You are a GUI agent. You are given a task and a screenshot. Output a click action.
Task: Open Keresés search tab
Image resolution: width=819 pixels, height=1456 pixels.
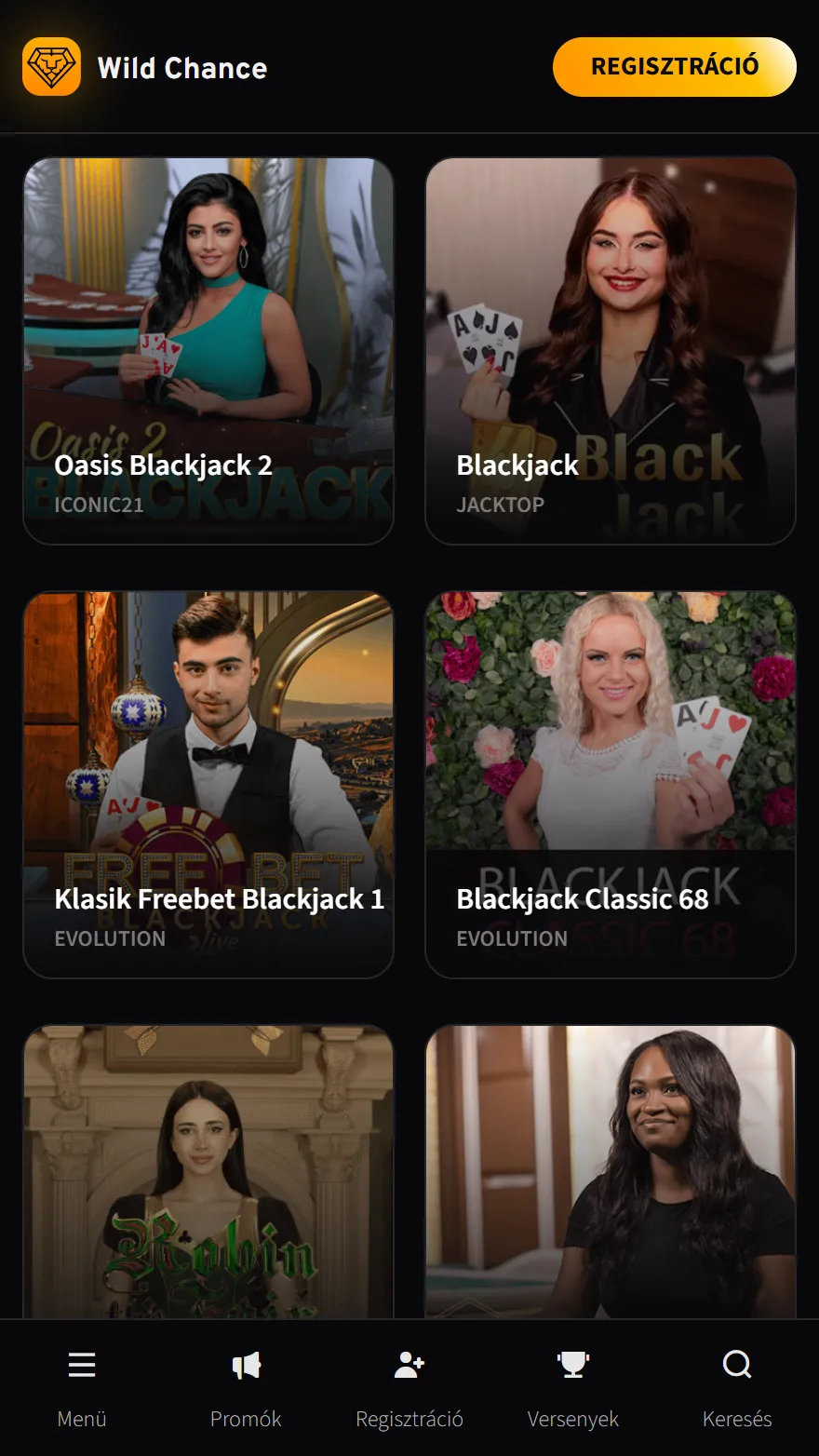[x=737, y=1388]
